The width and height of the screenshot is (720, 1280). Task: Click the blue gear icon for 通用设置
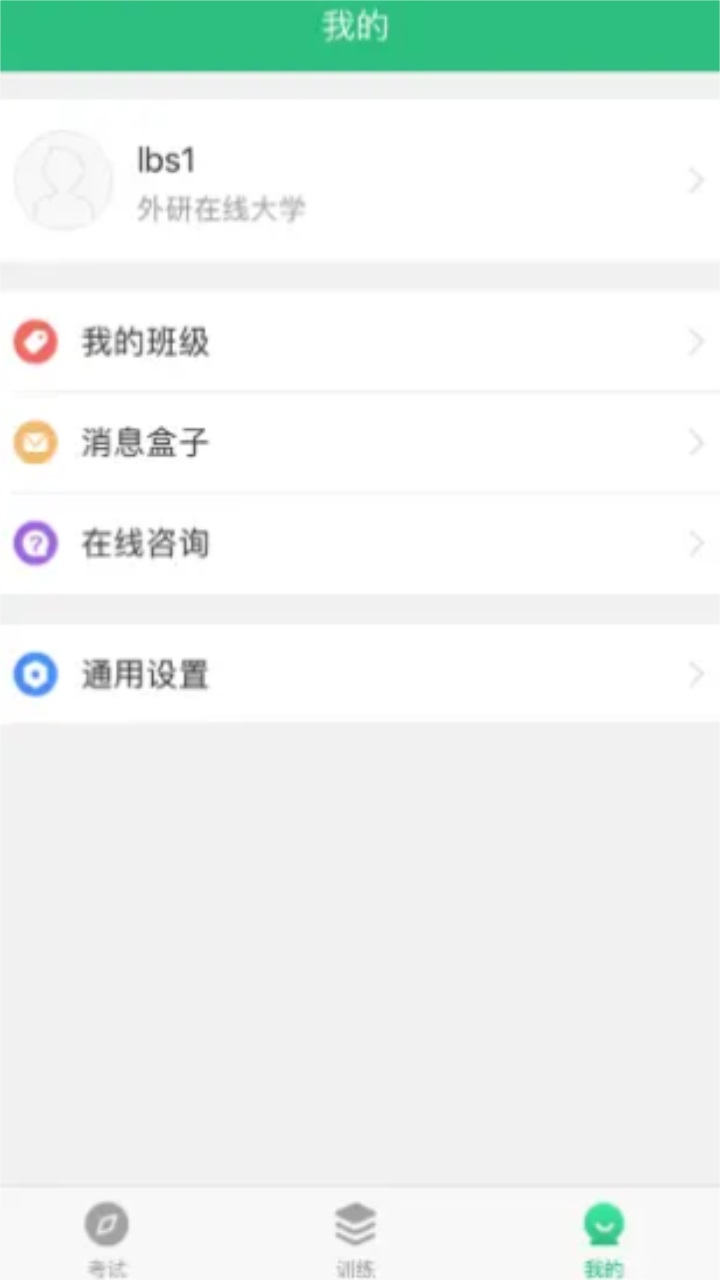pyautogui.click(x=34, y=674)
